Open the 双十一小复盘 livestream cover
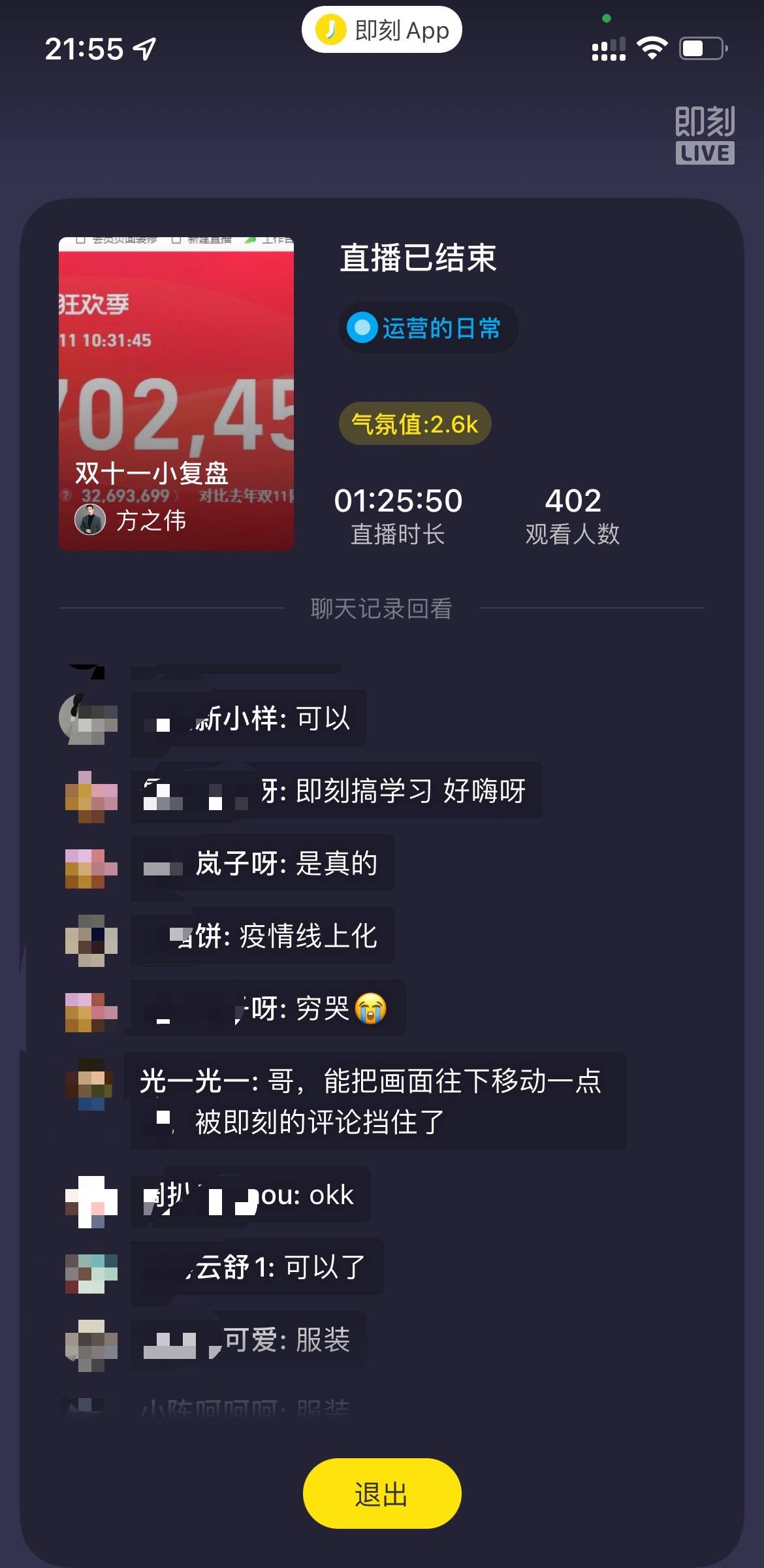Image resolution: width=764 pixels, height=1568 pixels. coord(176,393)
